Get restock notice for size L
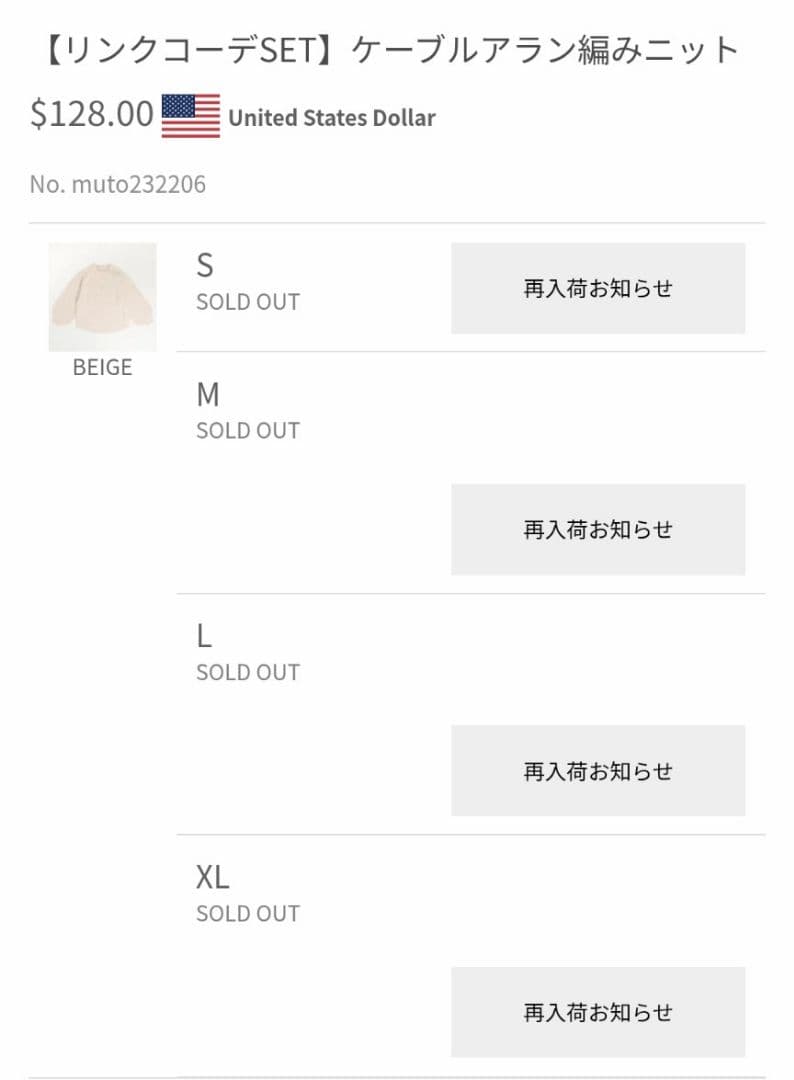Image resolution: width=794 pixels, height=1080 pixels. pyautogui.click(x=597, y=770)
